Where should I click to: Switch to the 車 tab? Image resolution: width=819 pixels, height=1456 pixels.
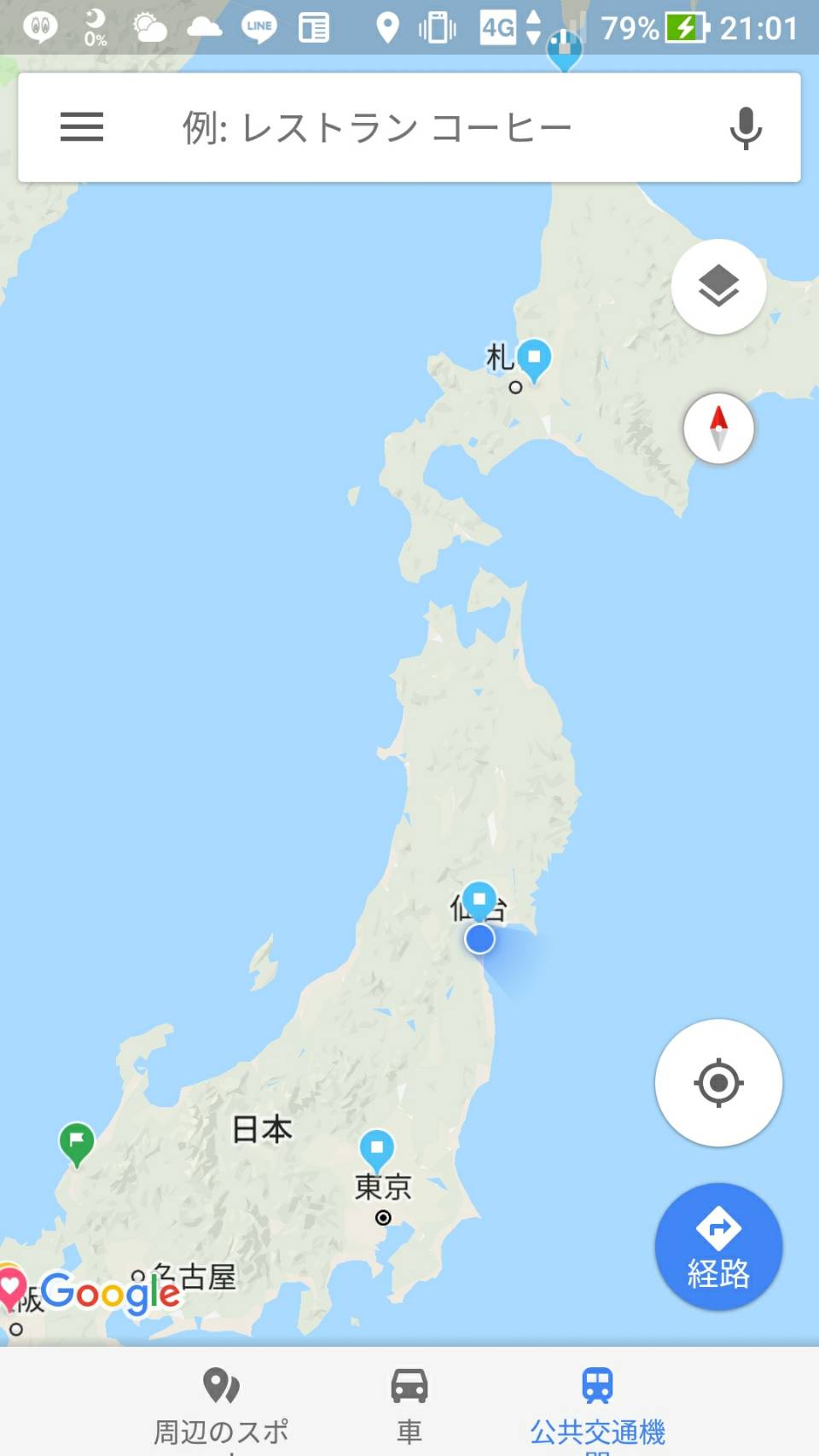[x=409, y=1404]
